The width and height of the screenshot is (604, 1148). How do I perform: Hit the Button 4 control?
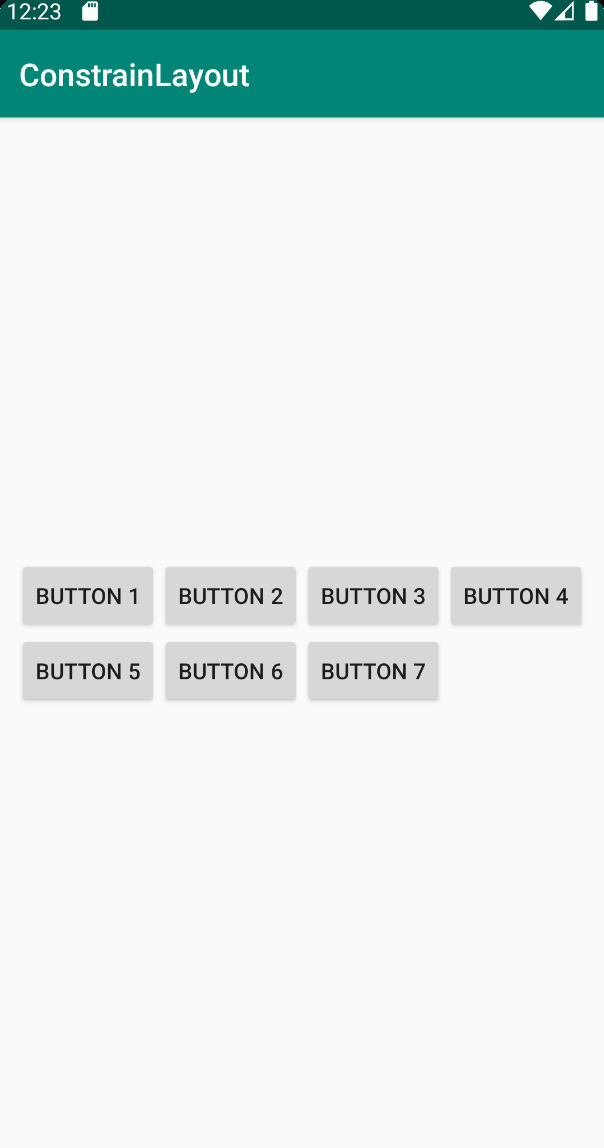(516, 596)
